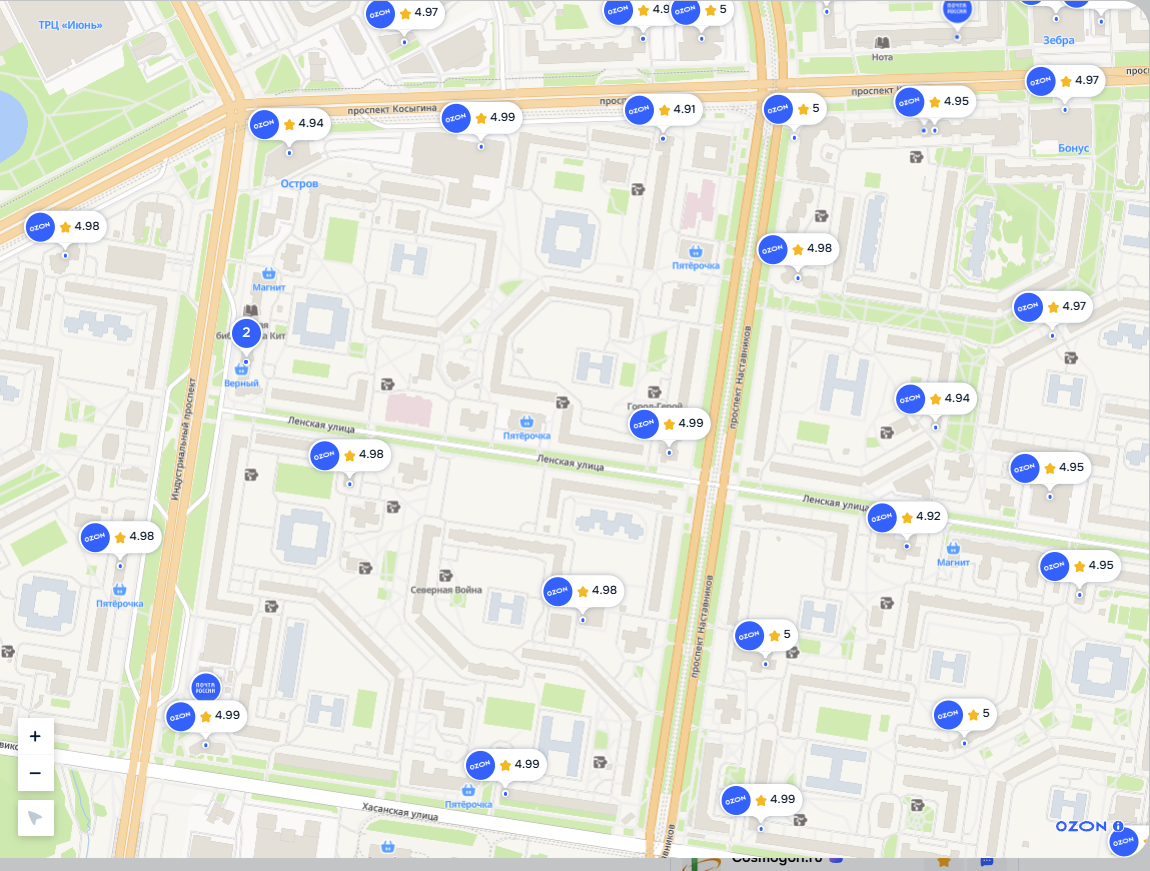Zoom out of the map
This screenshot has width=1150, height=871.
35,773
